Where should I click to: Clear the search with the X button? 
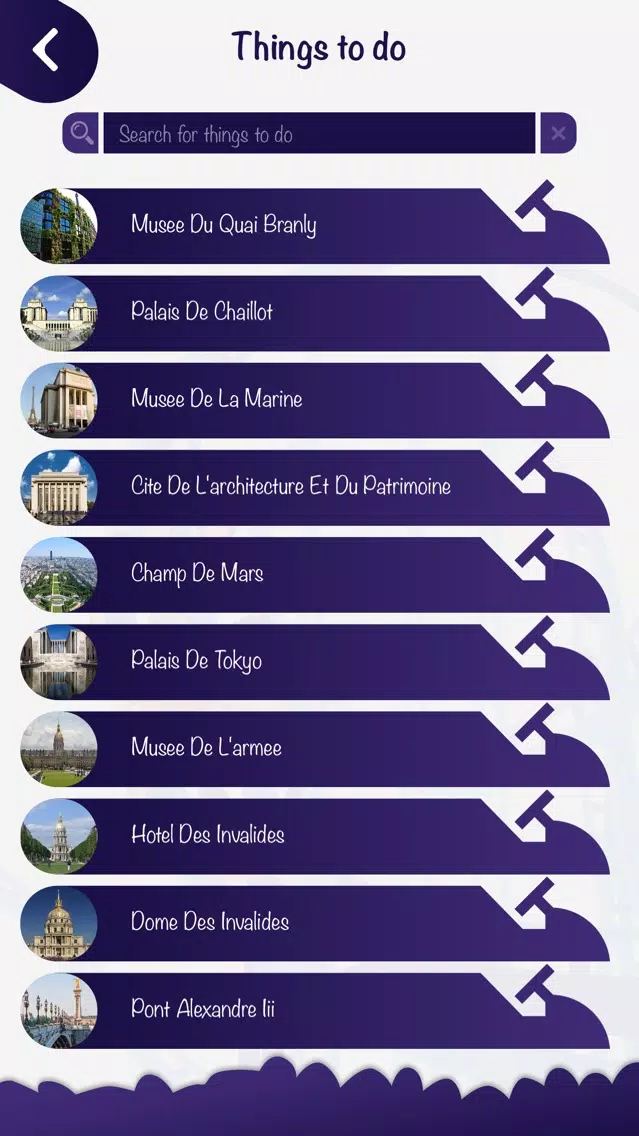coord(558,133)
